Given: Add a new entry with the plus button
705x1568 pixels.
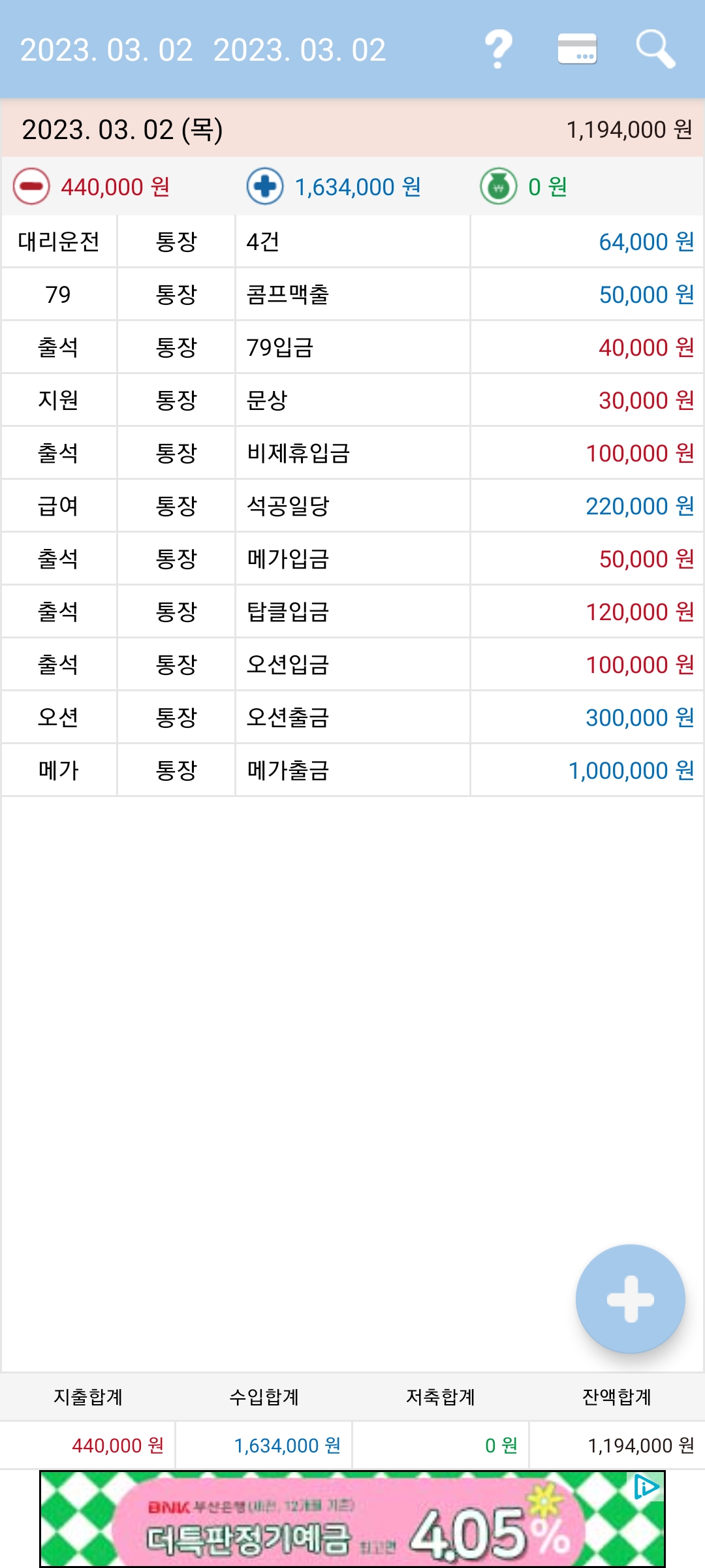Looking at the screenshot, I should [630, 1298].
